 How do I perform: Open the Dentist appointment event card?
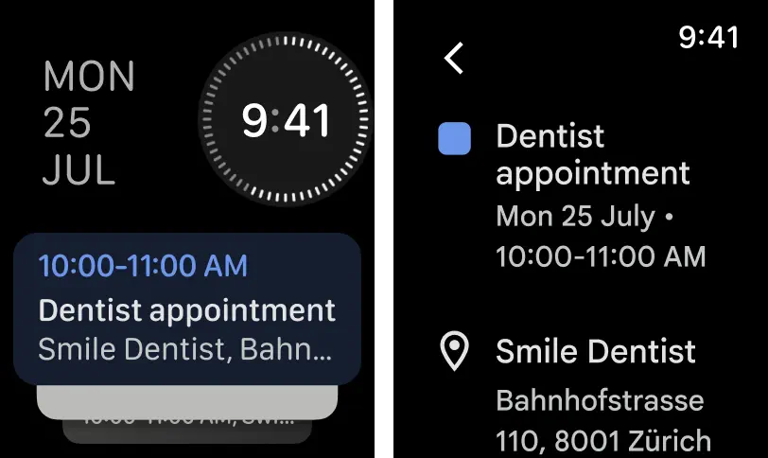187,309
